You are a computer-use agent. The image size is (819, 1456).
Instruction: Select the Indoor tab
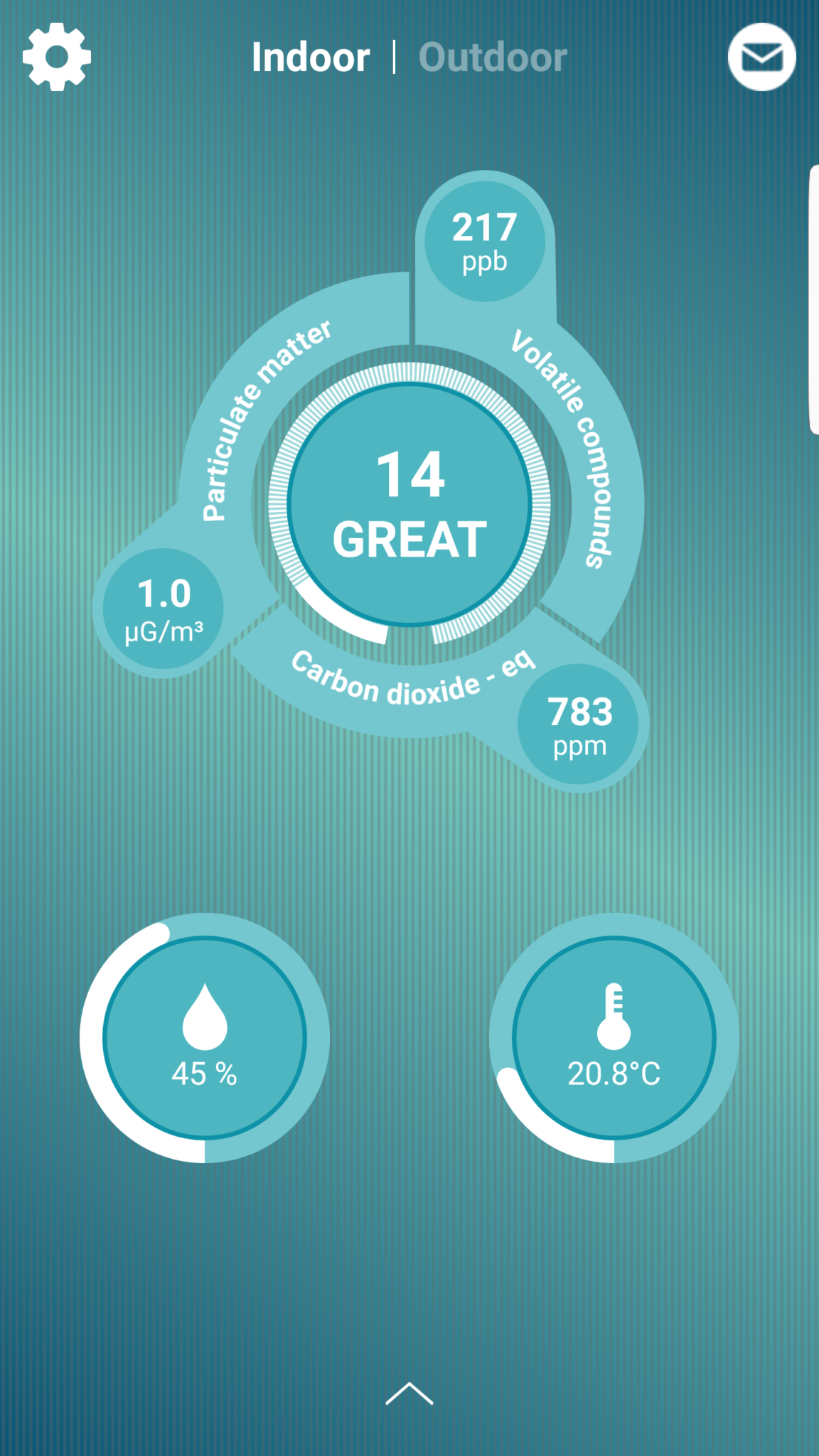311,58
